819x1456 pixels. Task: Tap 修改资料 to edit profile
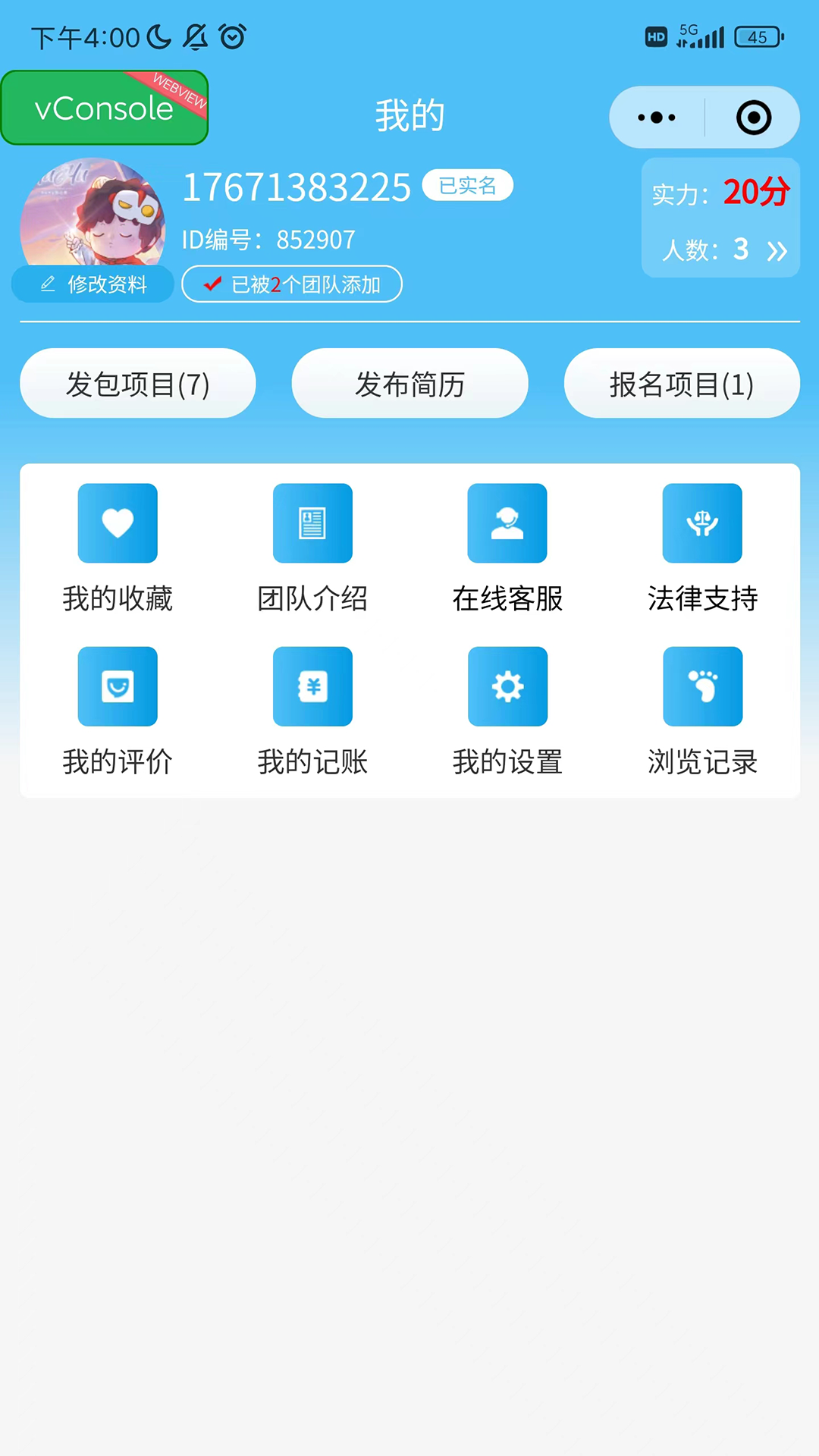tap(93, 284)
